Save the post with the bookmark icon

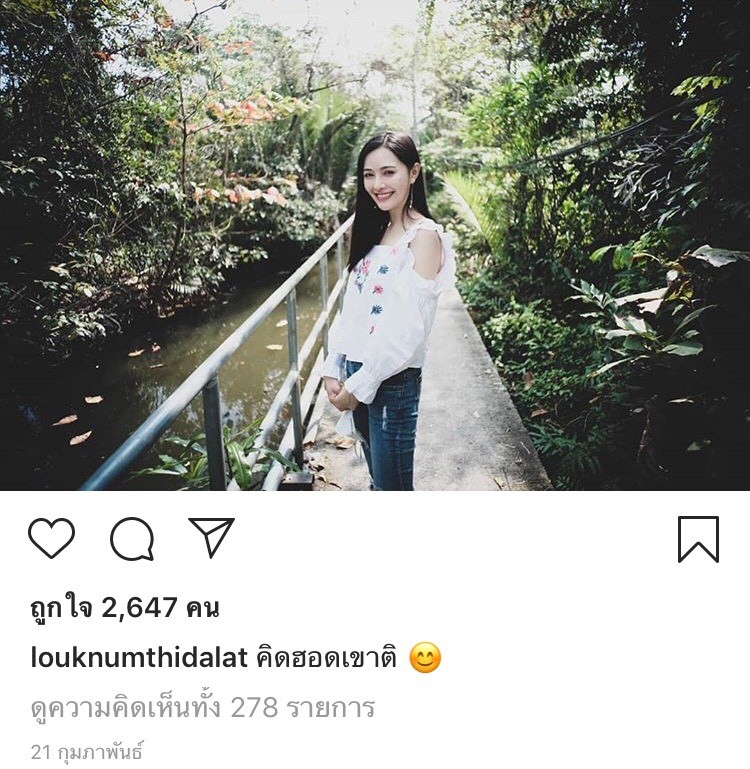pyautogui.click(x=698, y=539)
